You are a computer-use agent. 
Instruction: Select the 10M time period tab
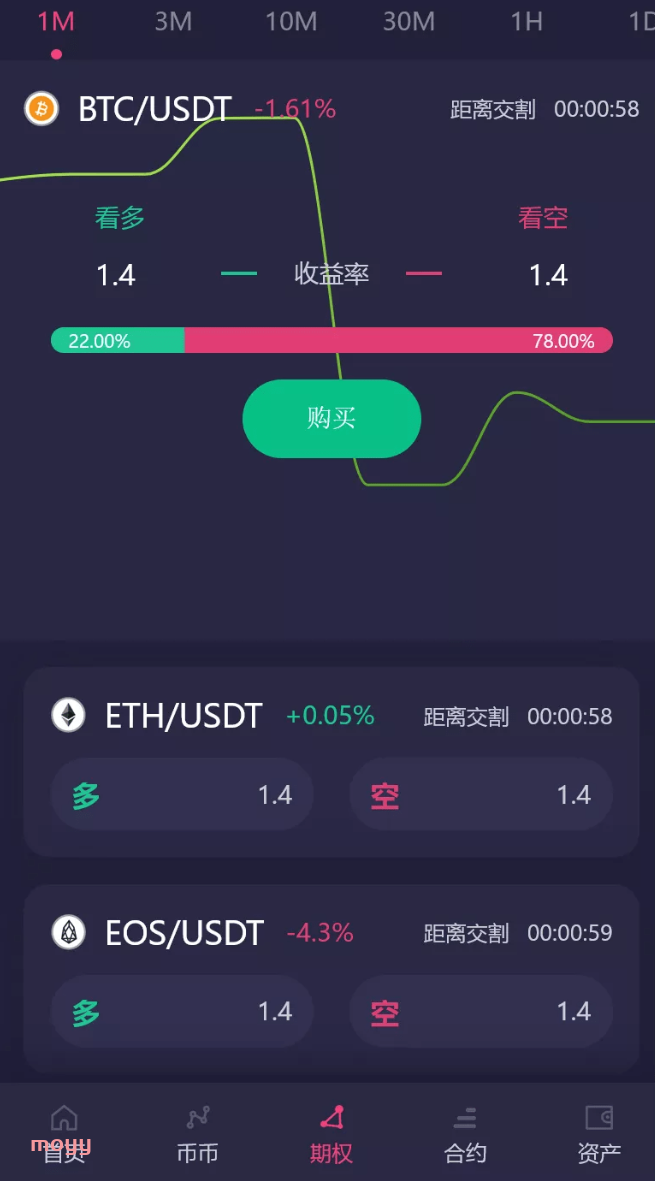click(x=291, y=21)
